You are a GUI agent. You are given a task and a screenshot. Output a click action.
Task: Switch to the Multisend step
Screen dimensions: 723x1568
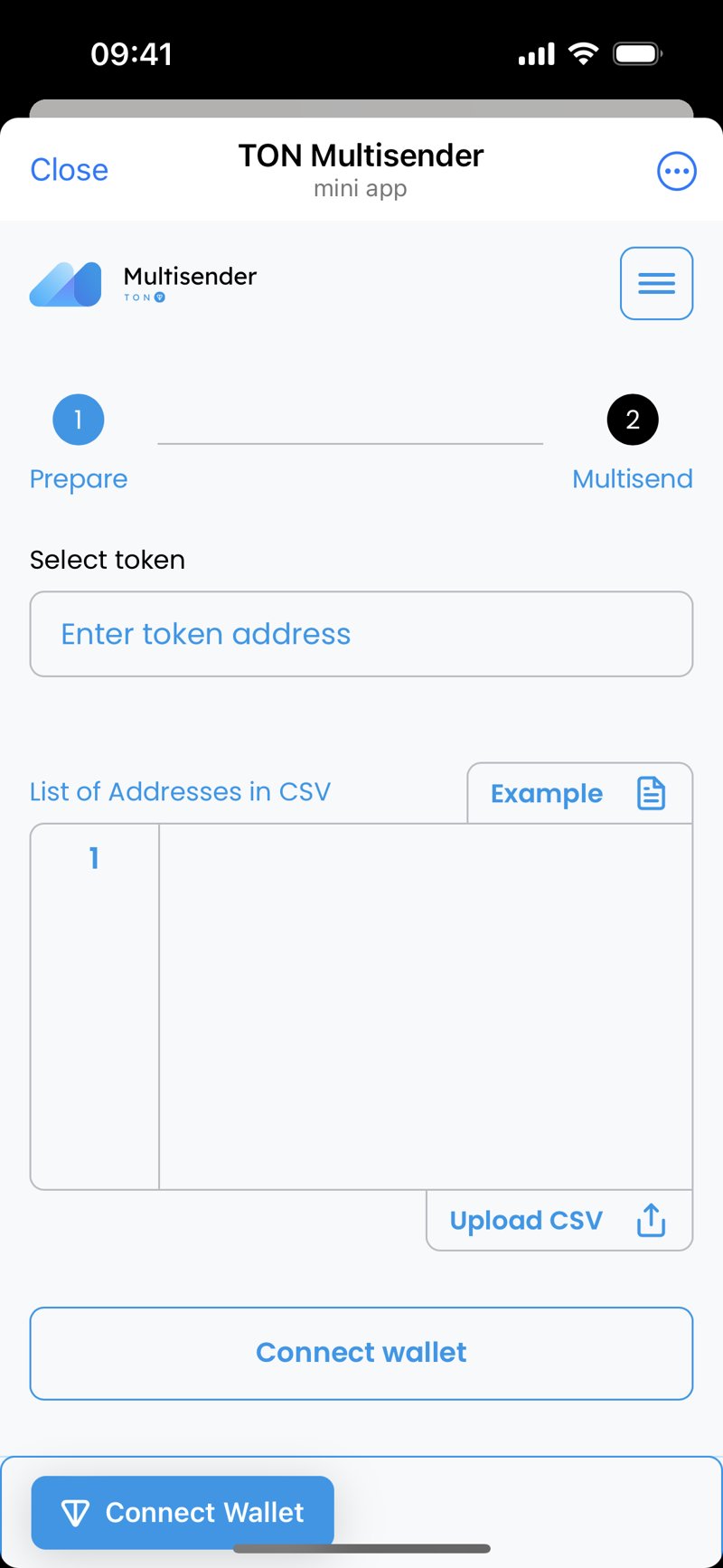[632, 477]
